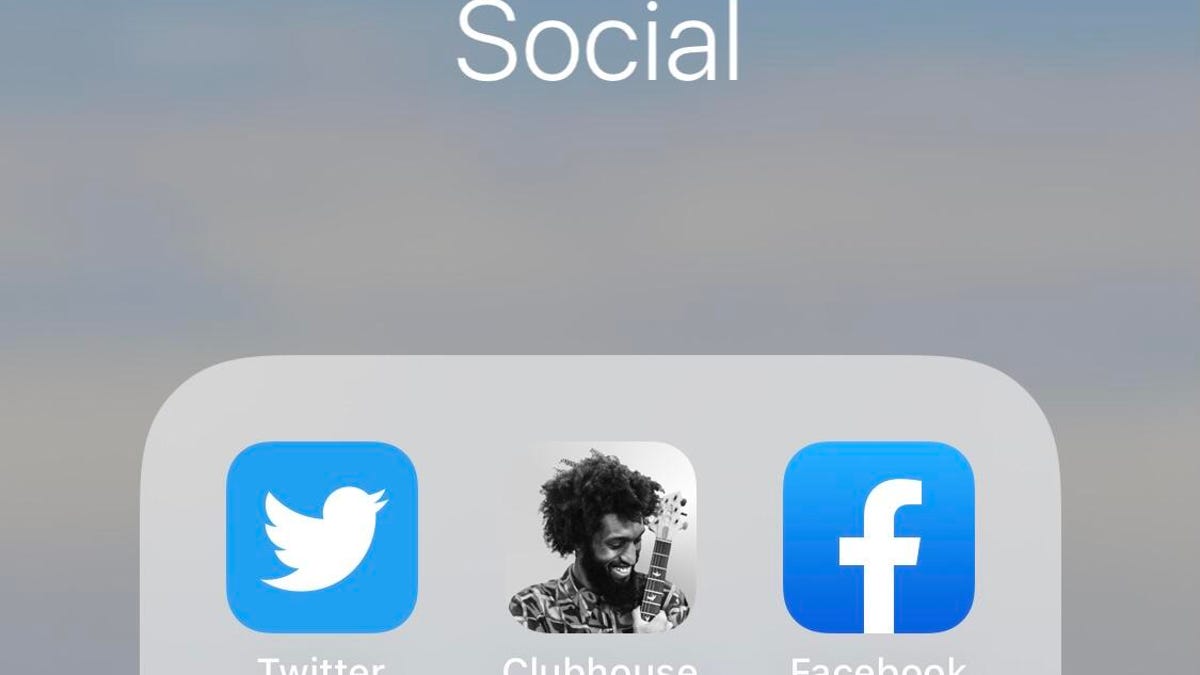The image size is (1200, 675).
Task: Open the Facebook app
Action: click(x=878, y=537)
